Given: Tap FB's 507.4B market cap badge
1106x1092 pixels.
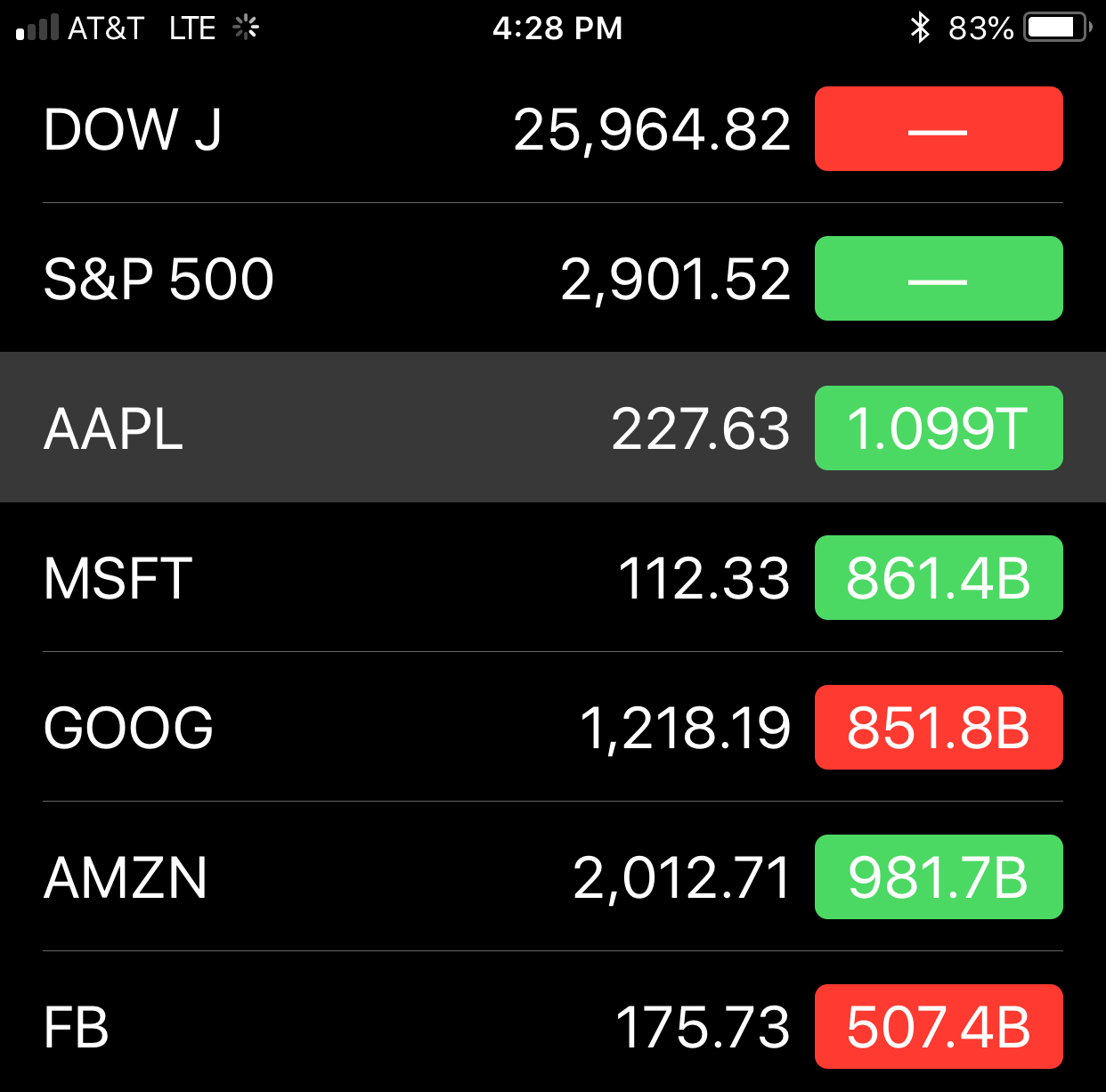Looking at the screenshot, I should pyautogui.click(x=938, y=1027).
